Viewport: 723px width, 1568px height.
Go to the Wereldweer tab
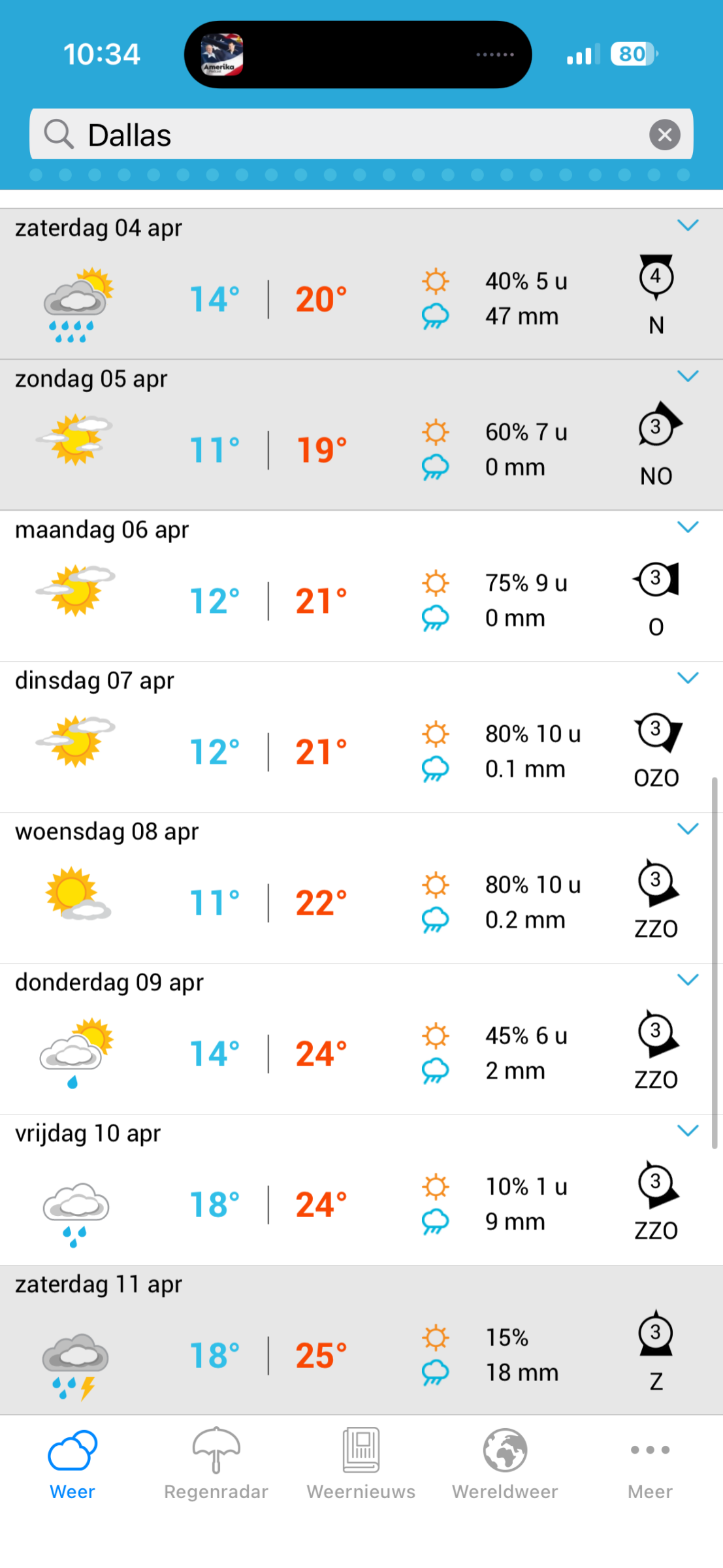505,1463
